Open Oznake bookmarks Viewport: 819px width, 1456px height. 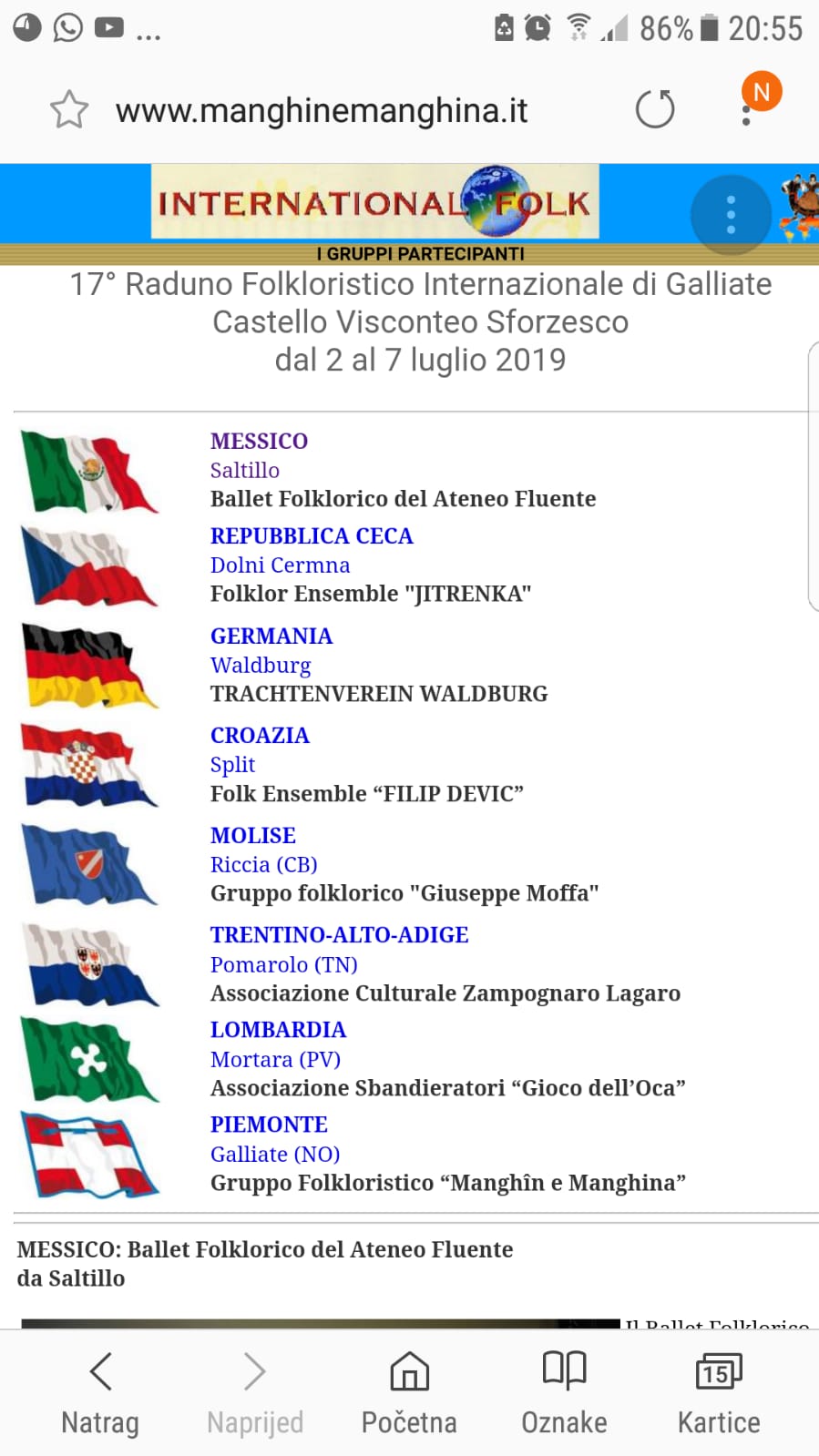564,1392
